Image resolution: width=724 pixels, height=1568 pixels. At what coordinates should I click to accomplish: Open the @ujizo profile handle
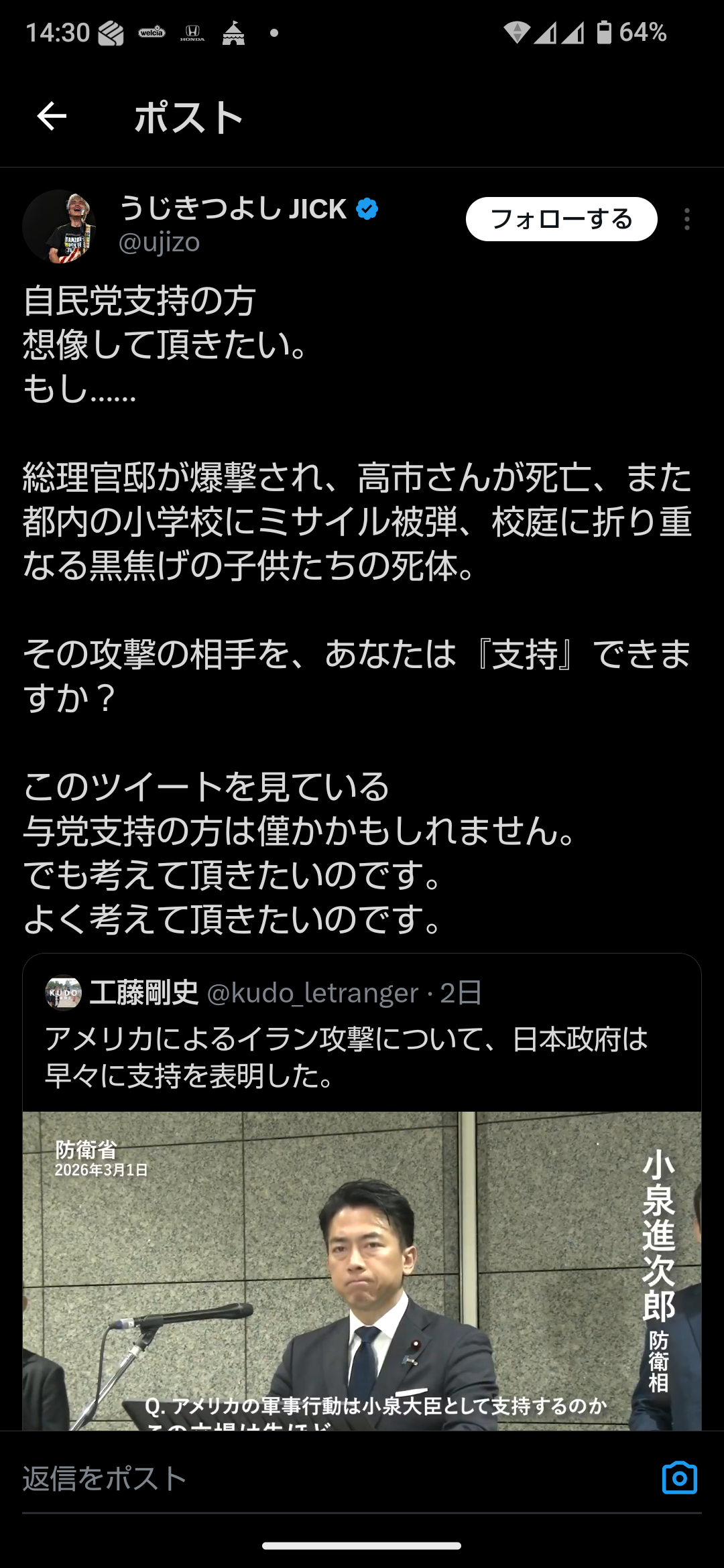click(159, 242)
